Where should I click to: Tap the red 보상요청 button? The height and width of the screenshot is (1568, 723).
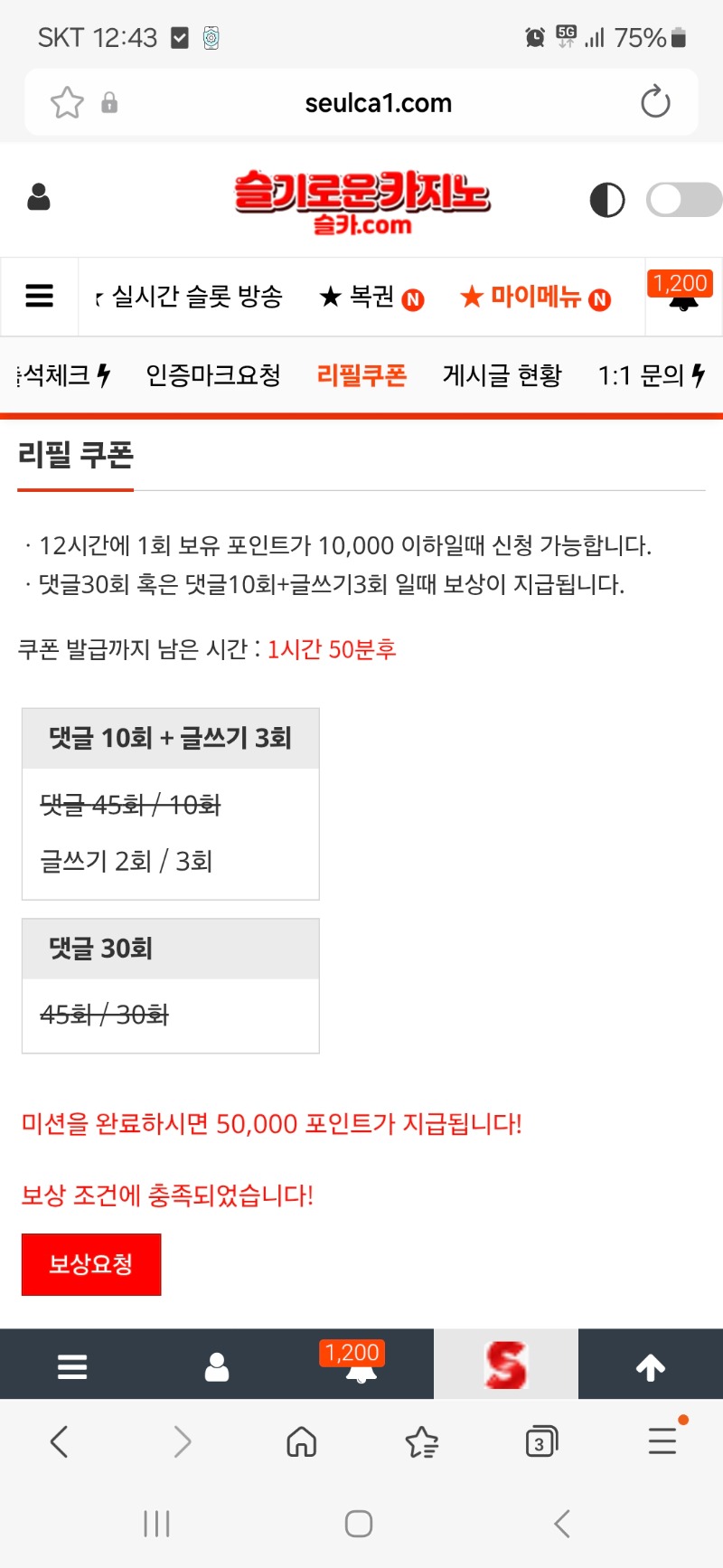tap(91, 1263)
